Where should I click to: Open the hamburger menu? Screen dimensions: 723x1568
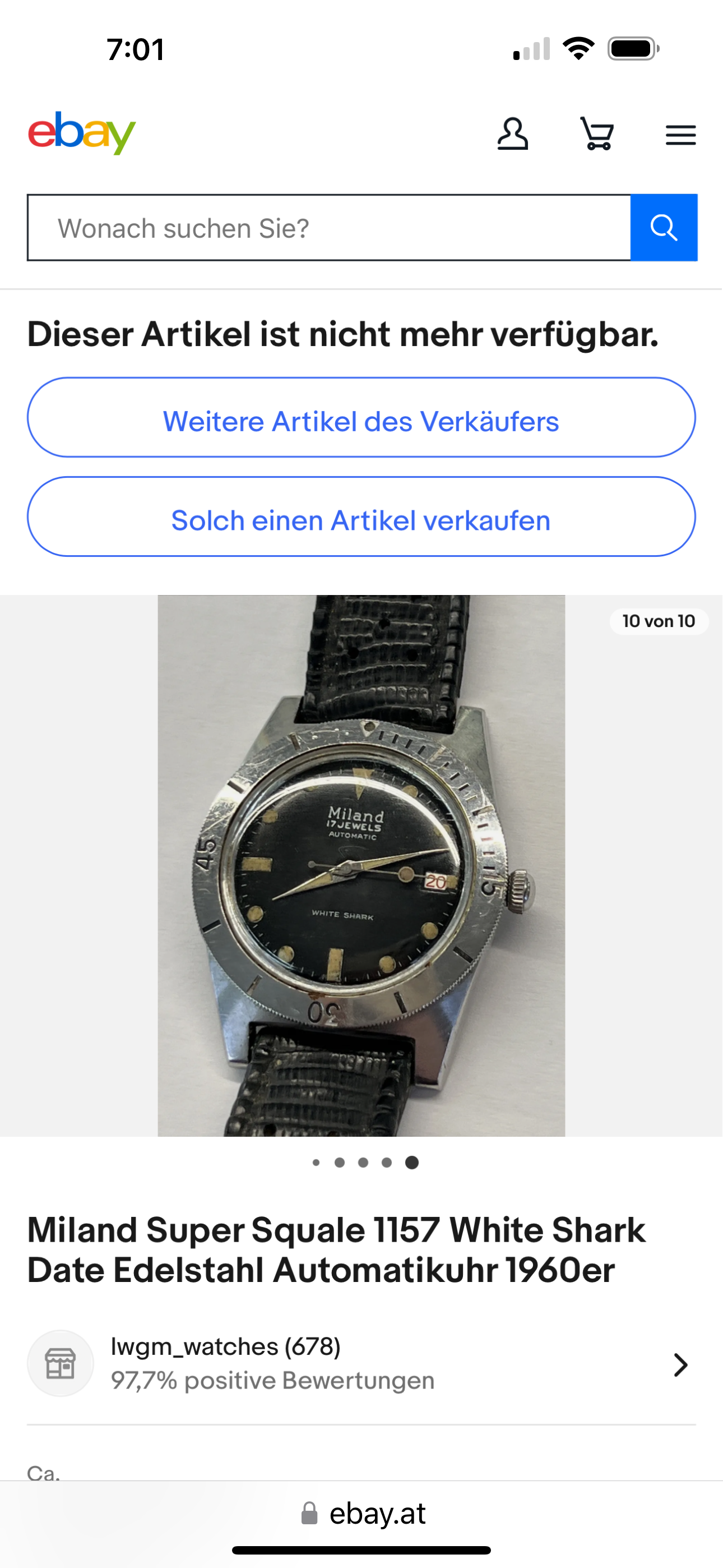[x=680, y=135]
